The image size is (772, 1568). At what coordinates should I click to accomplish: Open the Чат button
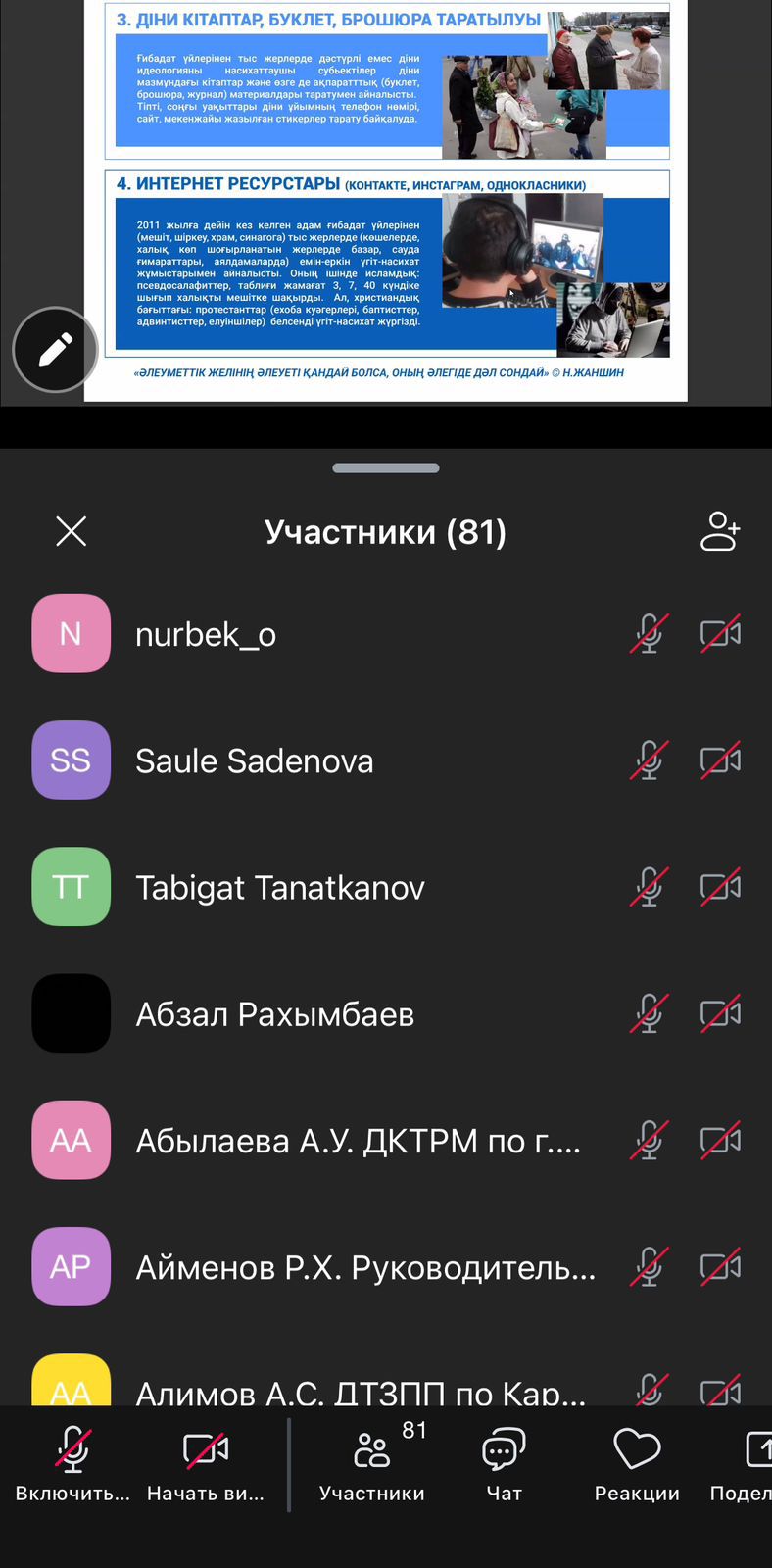coord(504,1465)
